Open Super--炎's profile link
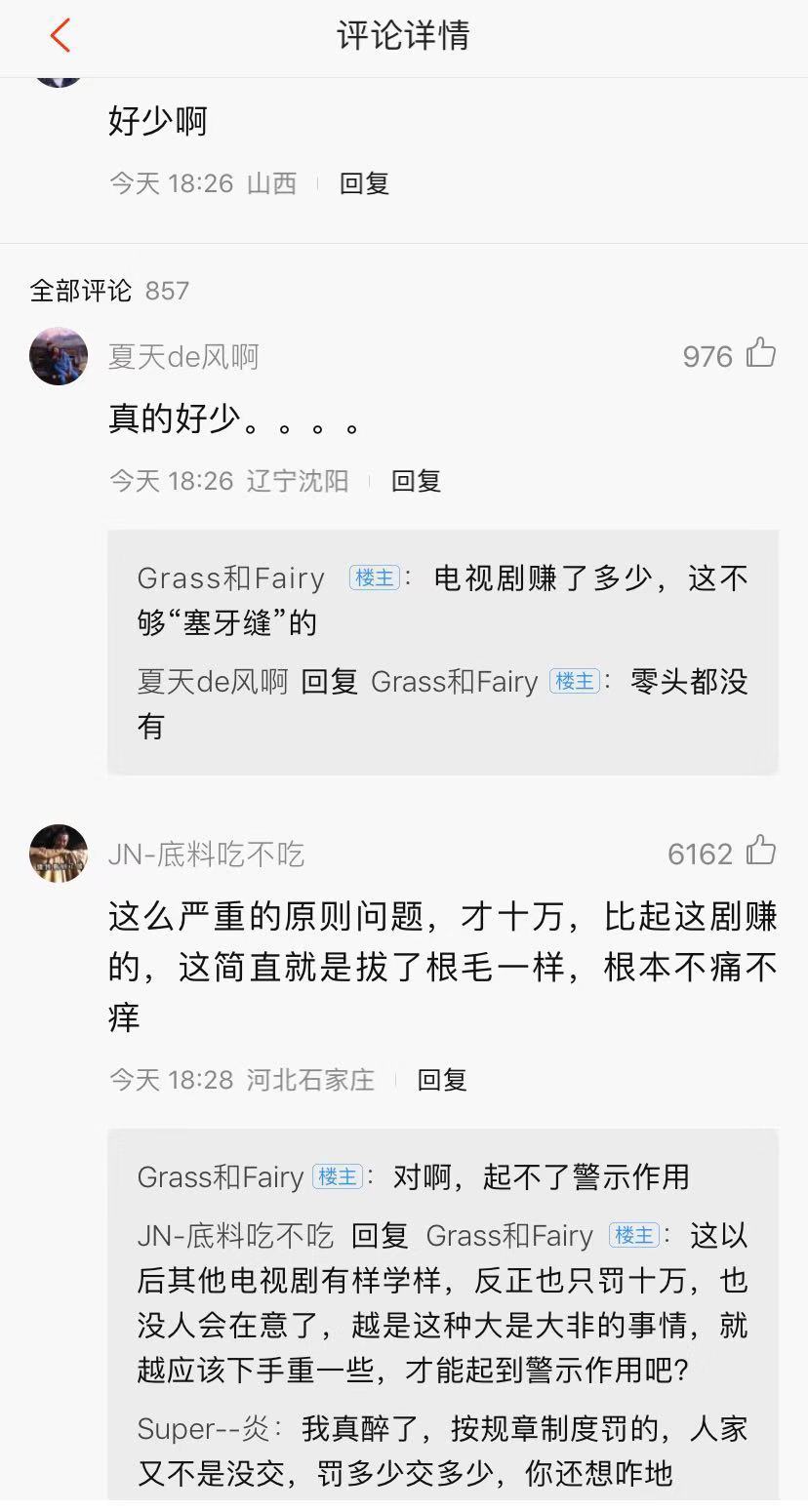 tap(203, 1429)
